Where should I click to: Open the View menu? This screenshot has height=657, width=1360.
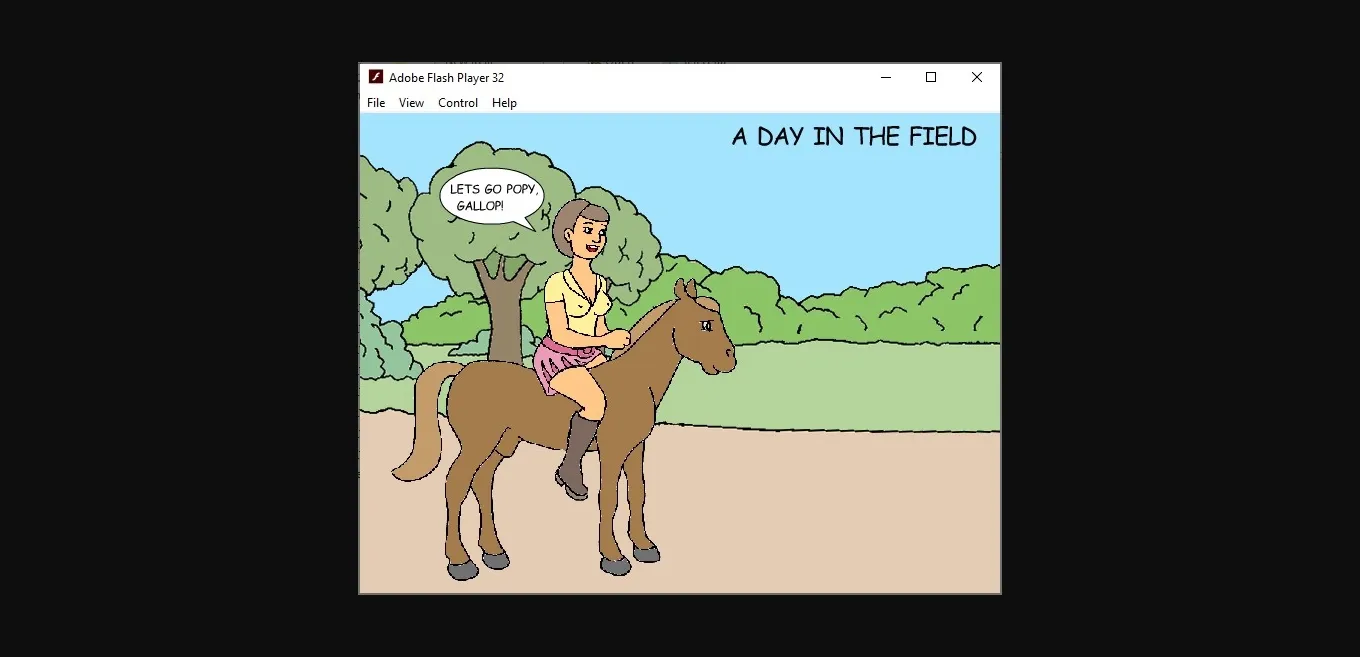point(411,103)
